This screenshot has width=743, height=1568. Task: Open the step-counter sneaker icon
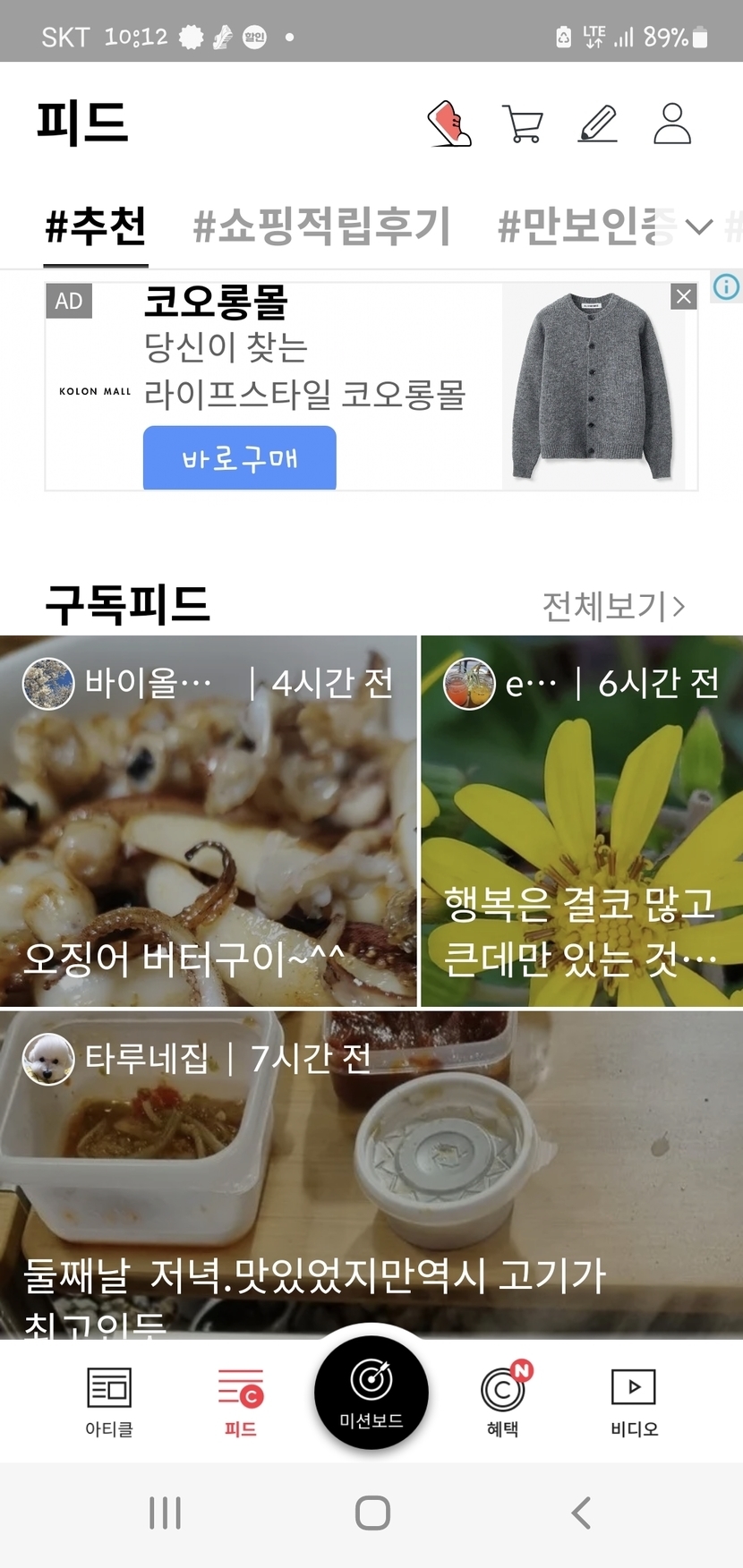click(449, 124)
